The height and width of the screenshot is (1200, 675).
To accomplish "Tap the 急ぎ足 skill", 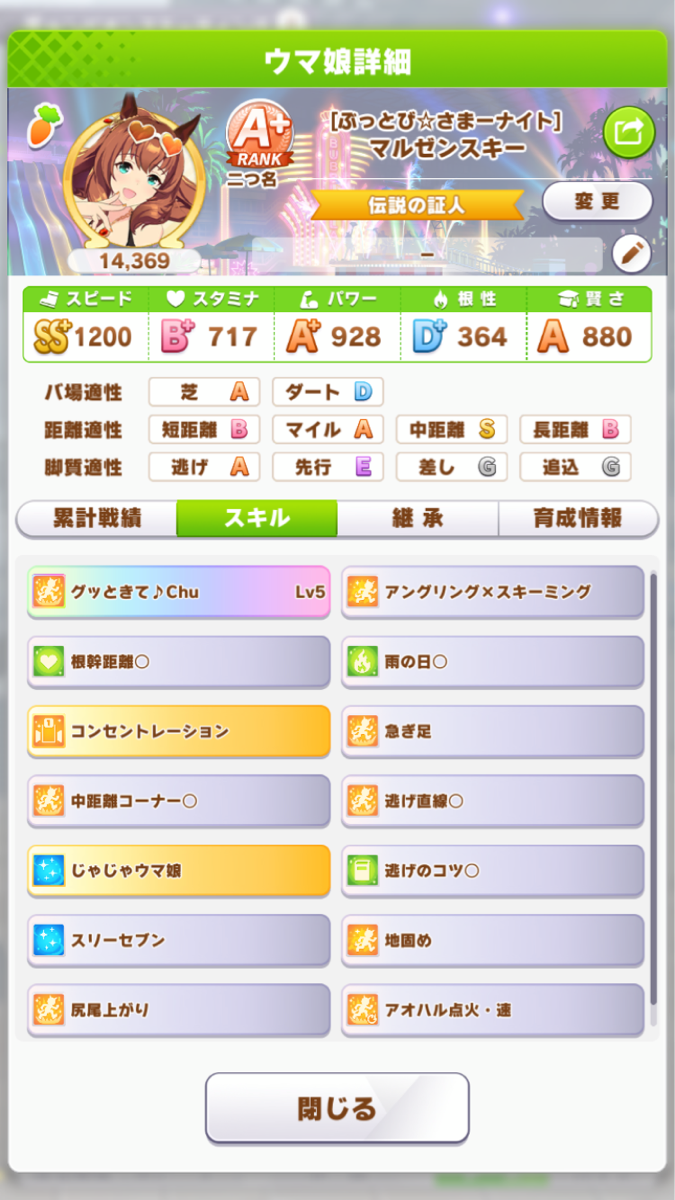I will (x=492, y=731).
